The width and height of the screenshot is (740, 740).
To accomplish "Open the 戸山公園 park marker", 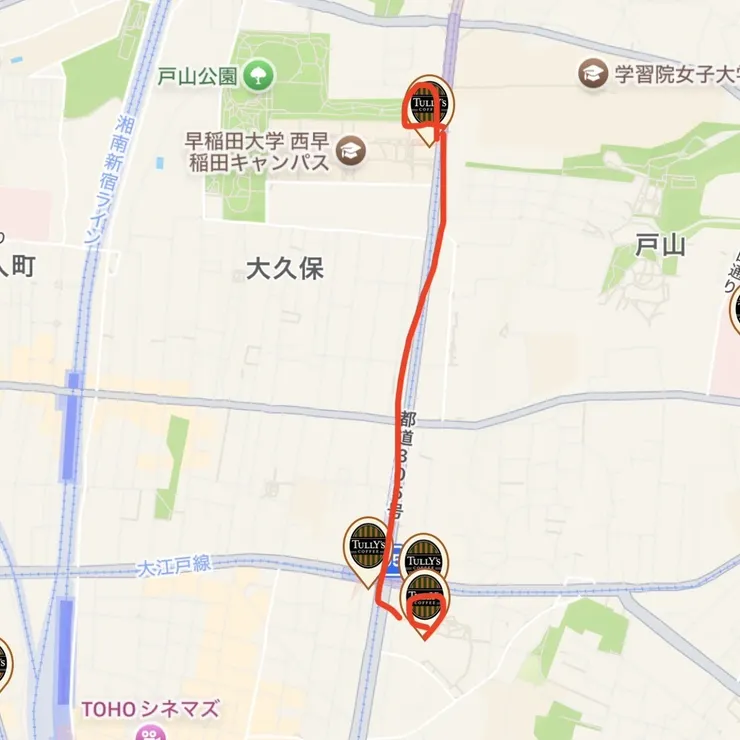I will coord(258,75).
